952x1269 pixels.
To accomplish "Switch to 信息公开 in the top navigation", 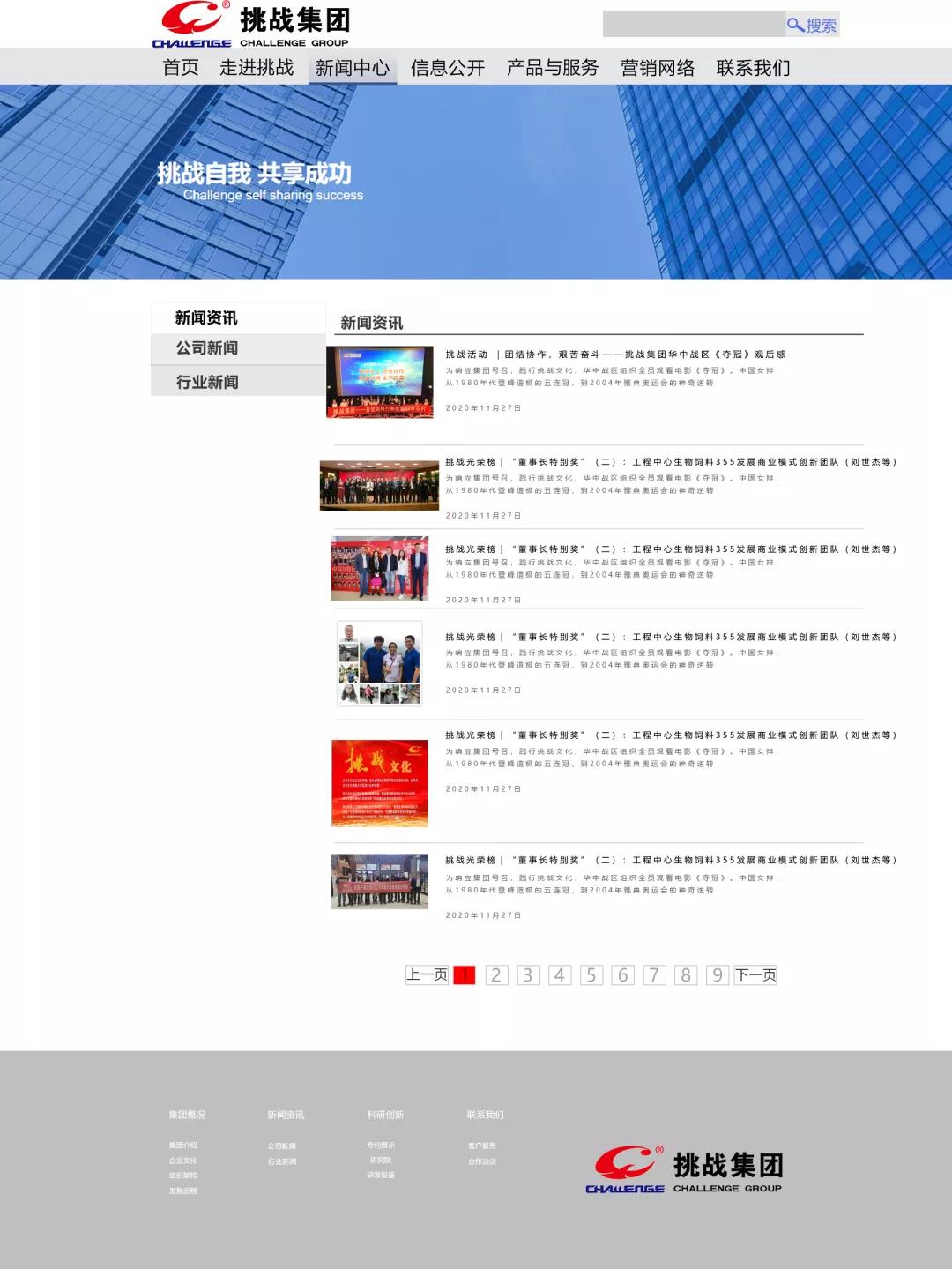I will tap(448, 68).
